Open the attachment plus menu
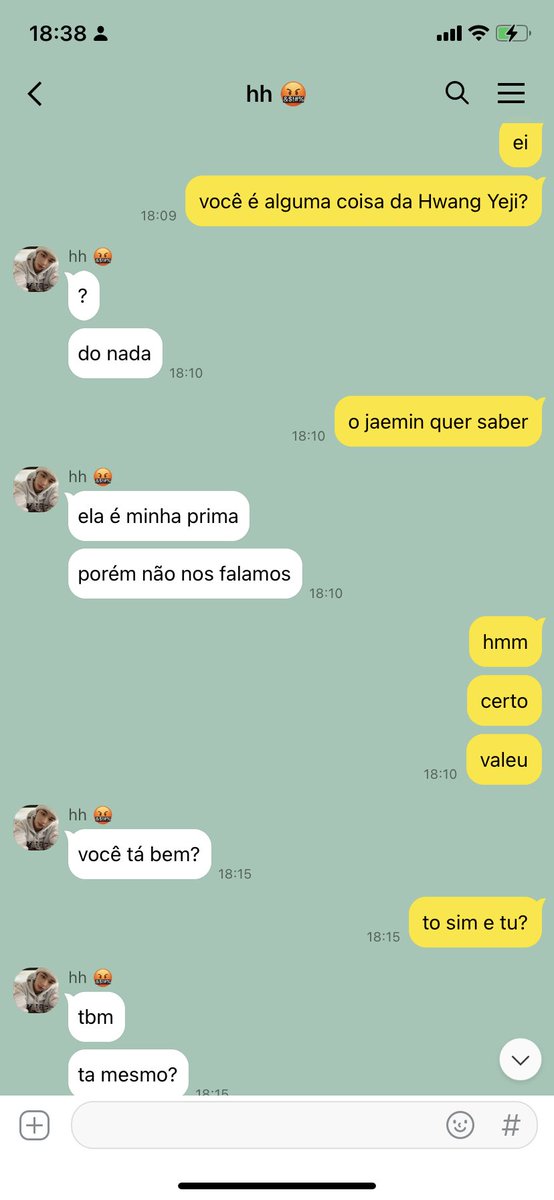The image size is (554, 1200). (x=34, y=1126)
